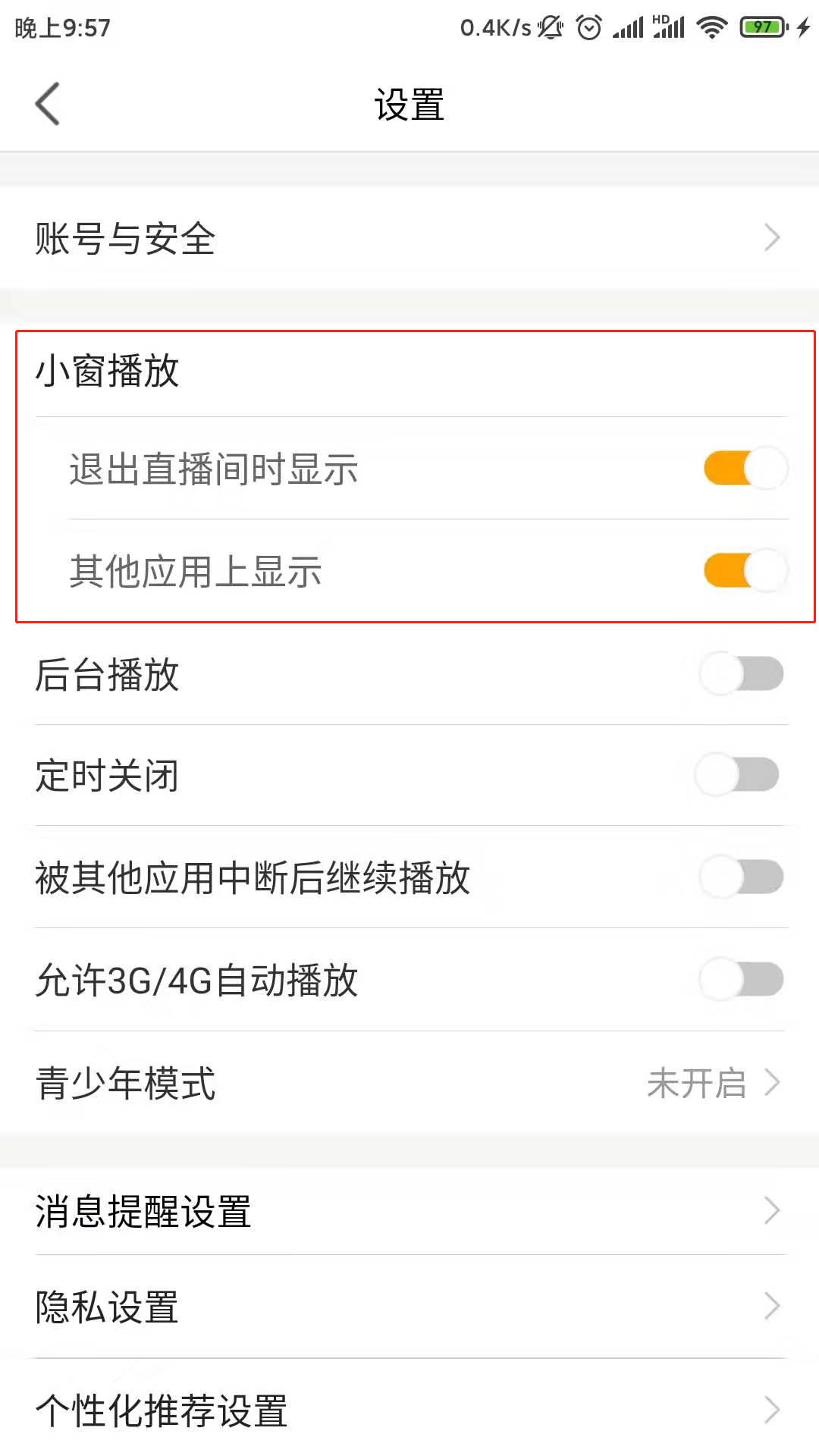The width and height of the screenshot is (819, 1456).
Task: Toggle 被其他应用中断后继续播放 on
Action: click(x=739, y=877)
